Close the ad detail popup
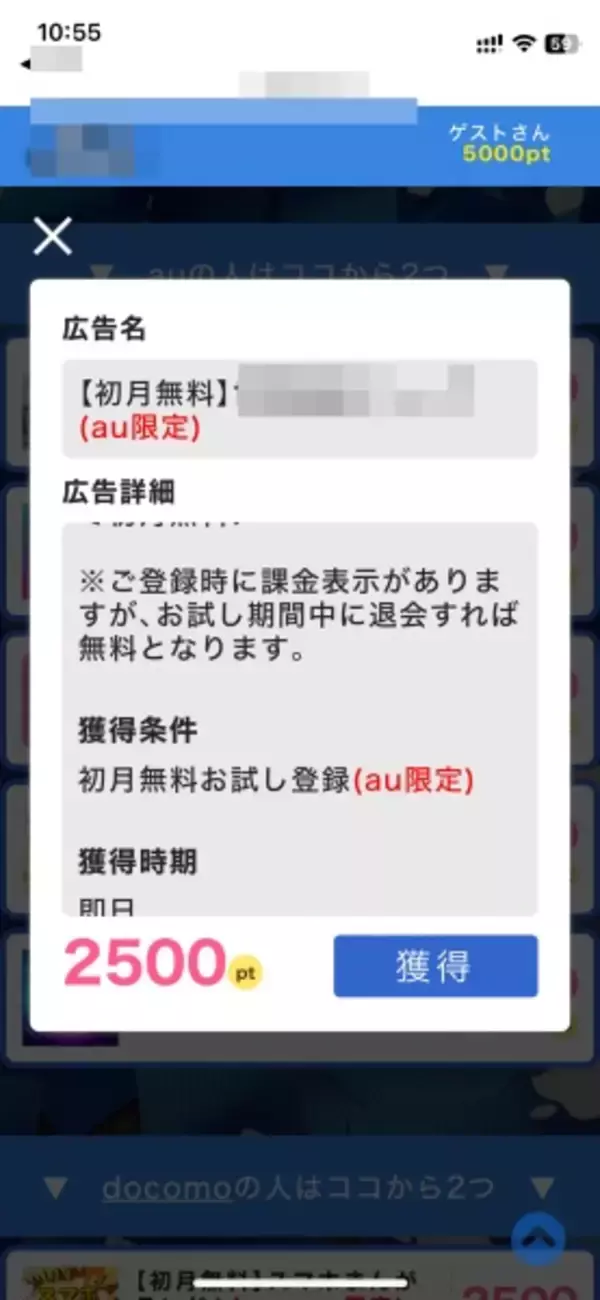Viewport: 600px width, 1300px height. [52, 237]
